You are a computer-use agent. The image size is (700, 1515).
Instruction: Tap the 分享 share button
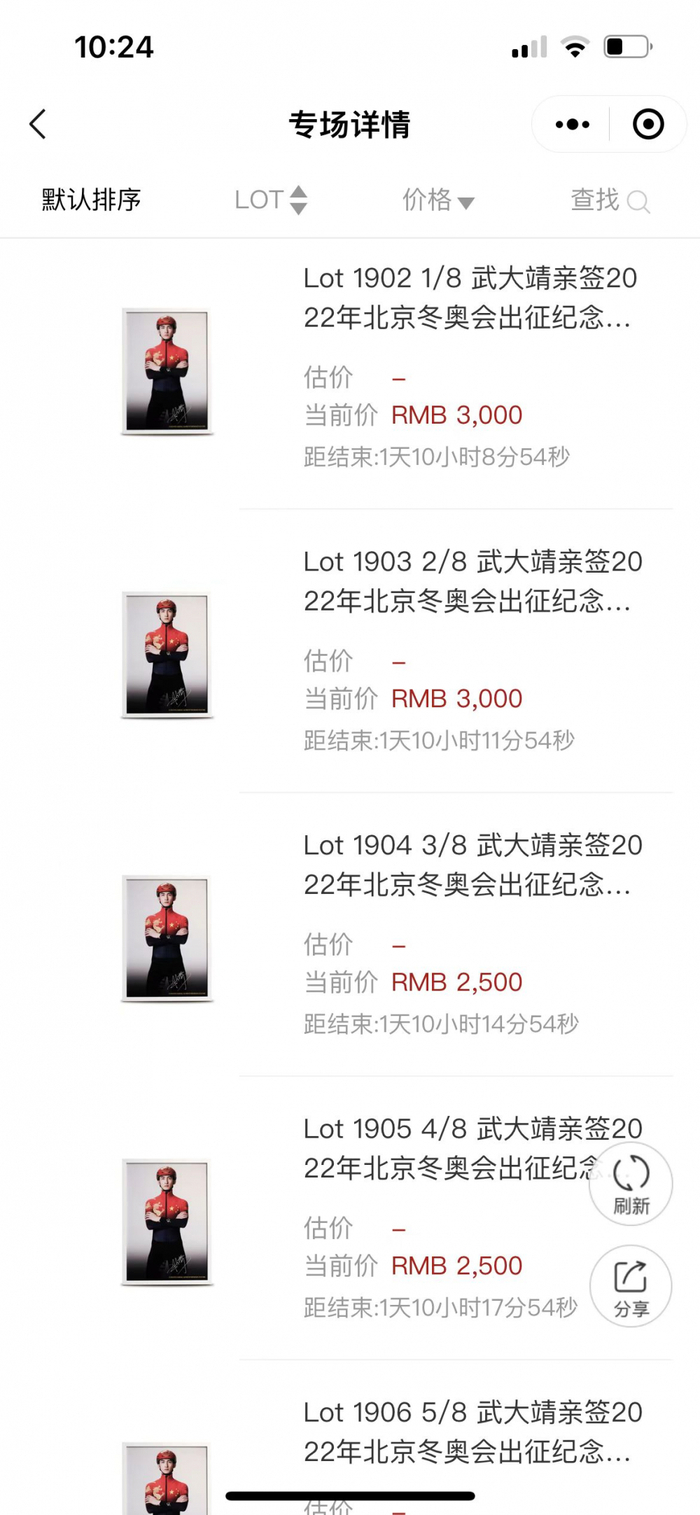[631, 1287]
